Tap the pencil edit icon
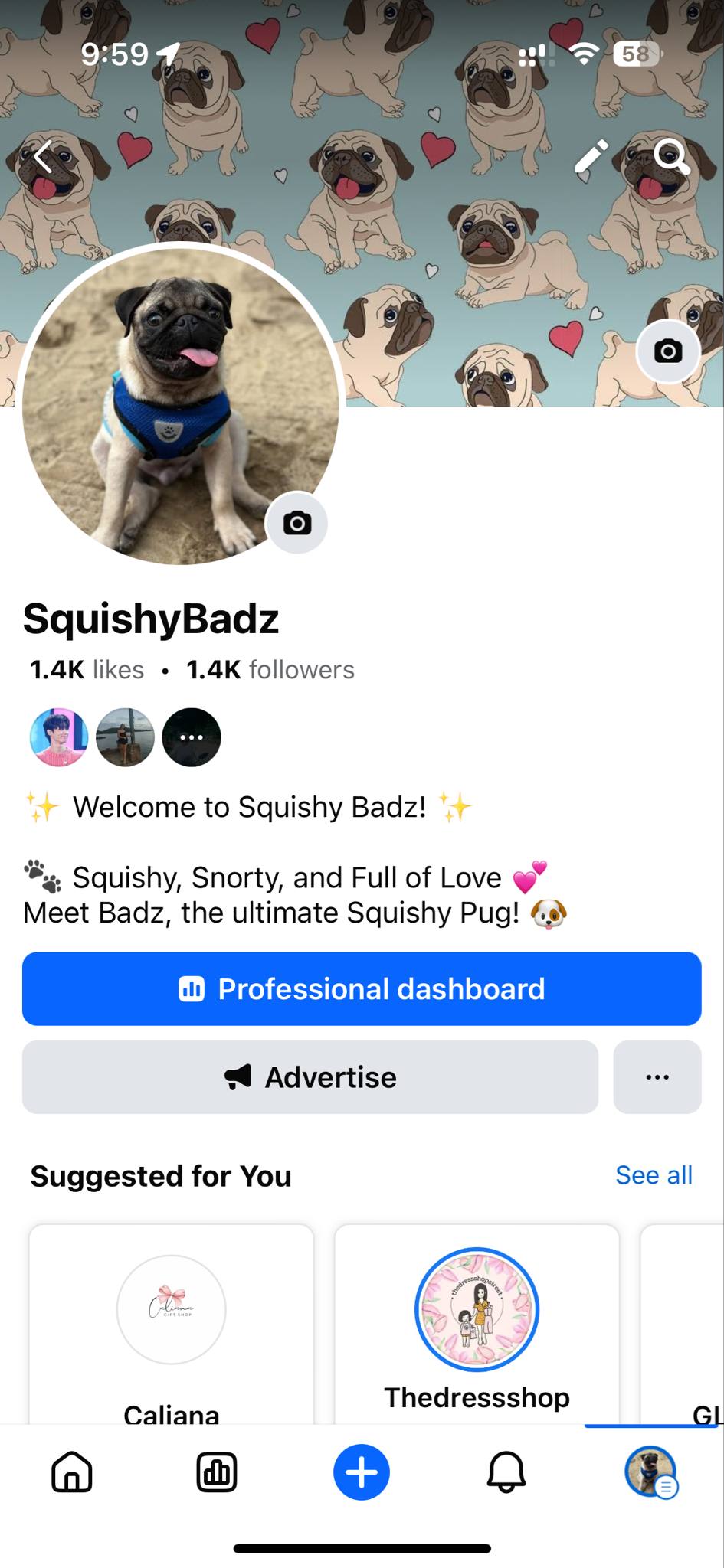The width and height of the screenshot is (724, 1568). [x=591, y=156]
